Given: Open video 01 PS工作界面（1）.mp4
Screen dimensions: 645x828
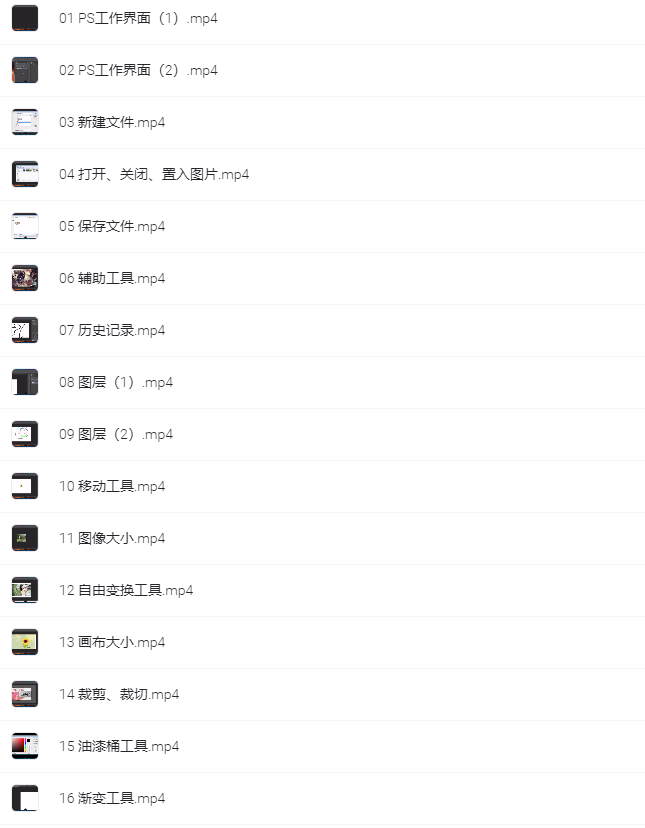Looking at the screenshot, I should tap(137, 18).
